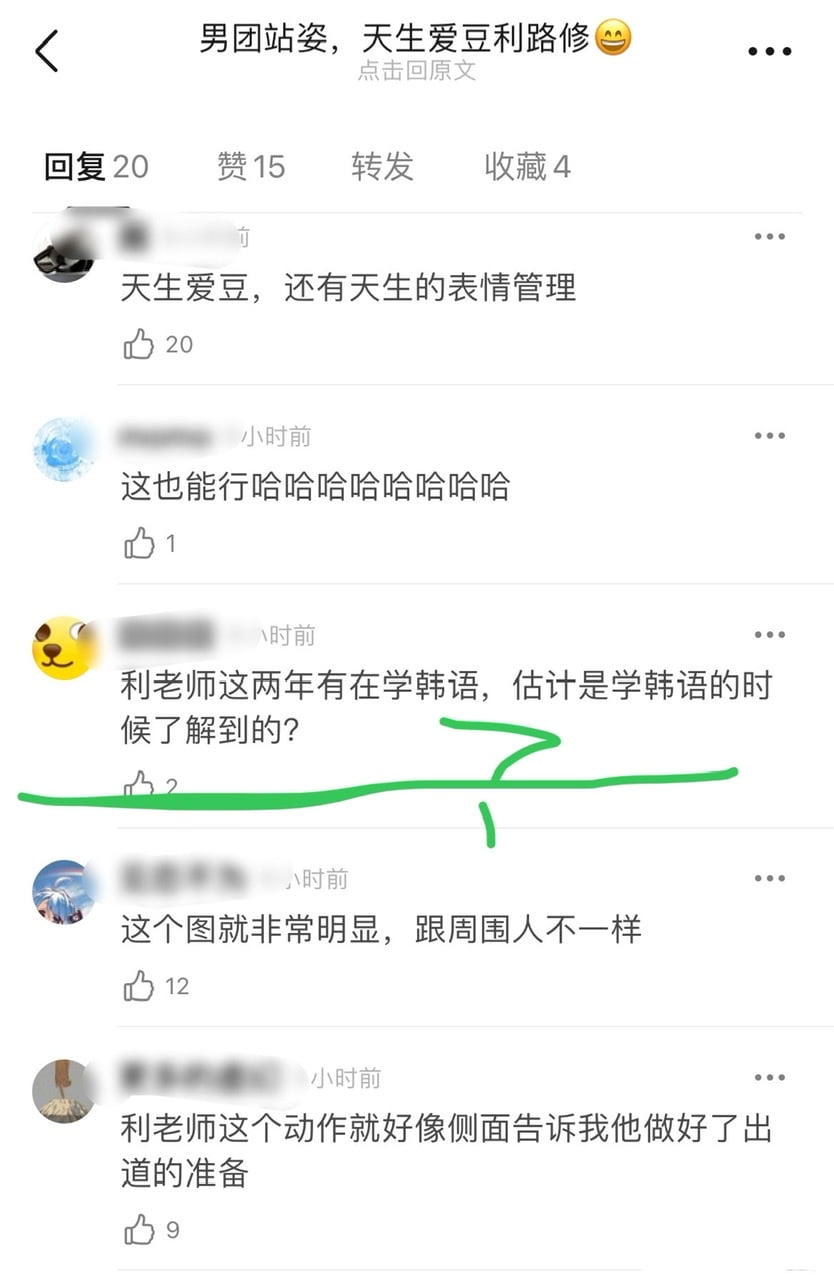Viewport: 834px width, 1280px height.
Task: Like the comment 这也能行哈哈哈哈哈哈哈哈
Action: (x=139, y=544)
